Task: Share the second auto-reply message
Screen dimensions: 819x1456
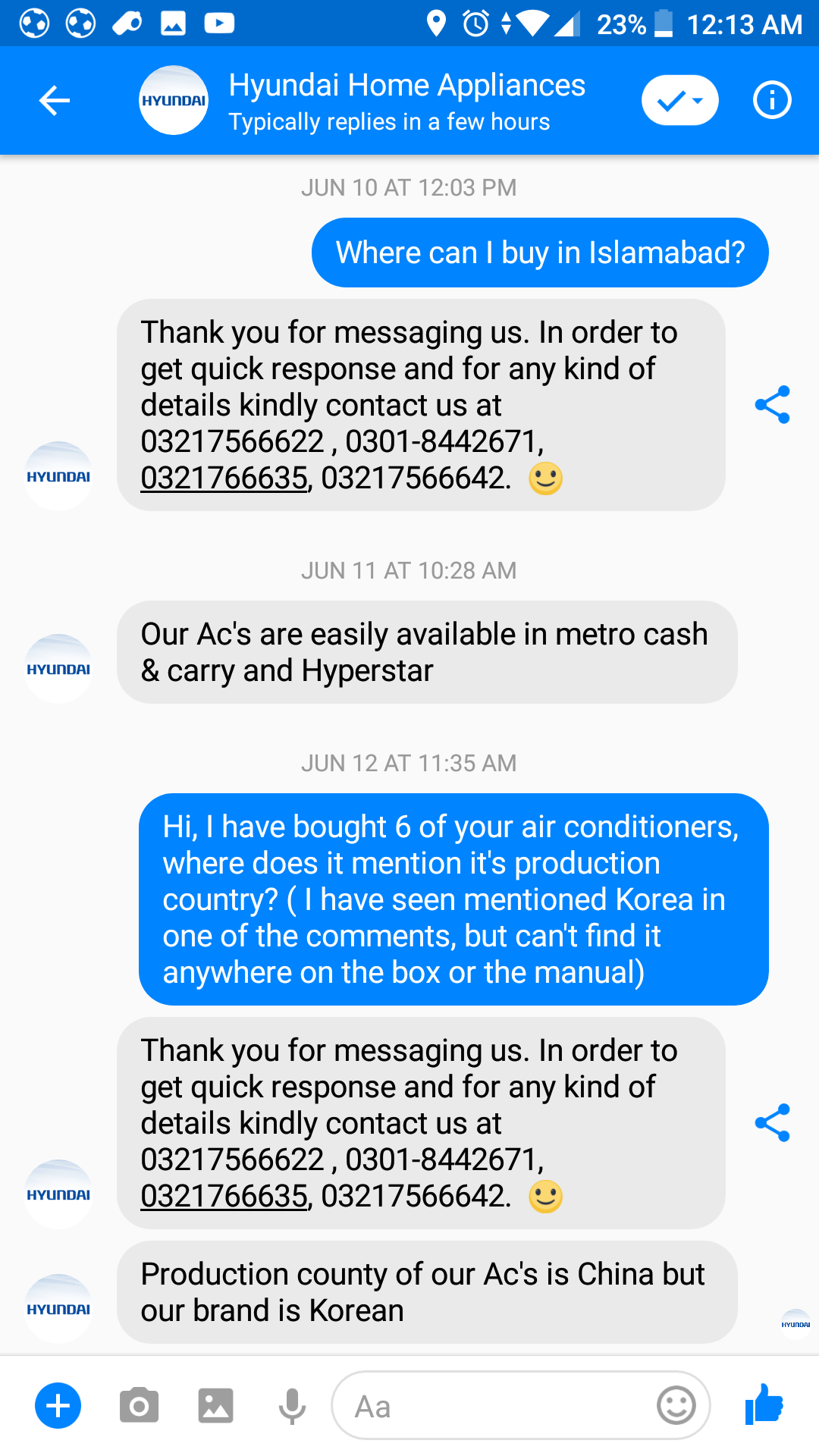Action: coord(772,1123)
